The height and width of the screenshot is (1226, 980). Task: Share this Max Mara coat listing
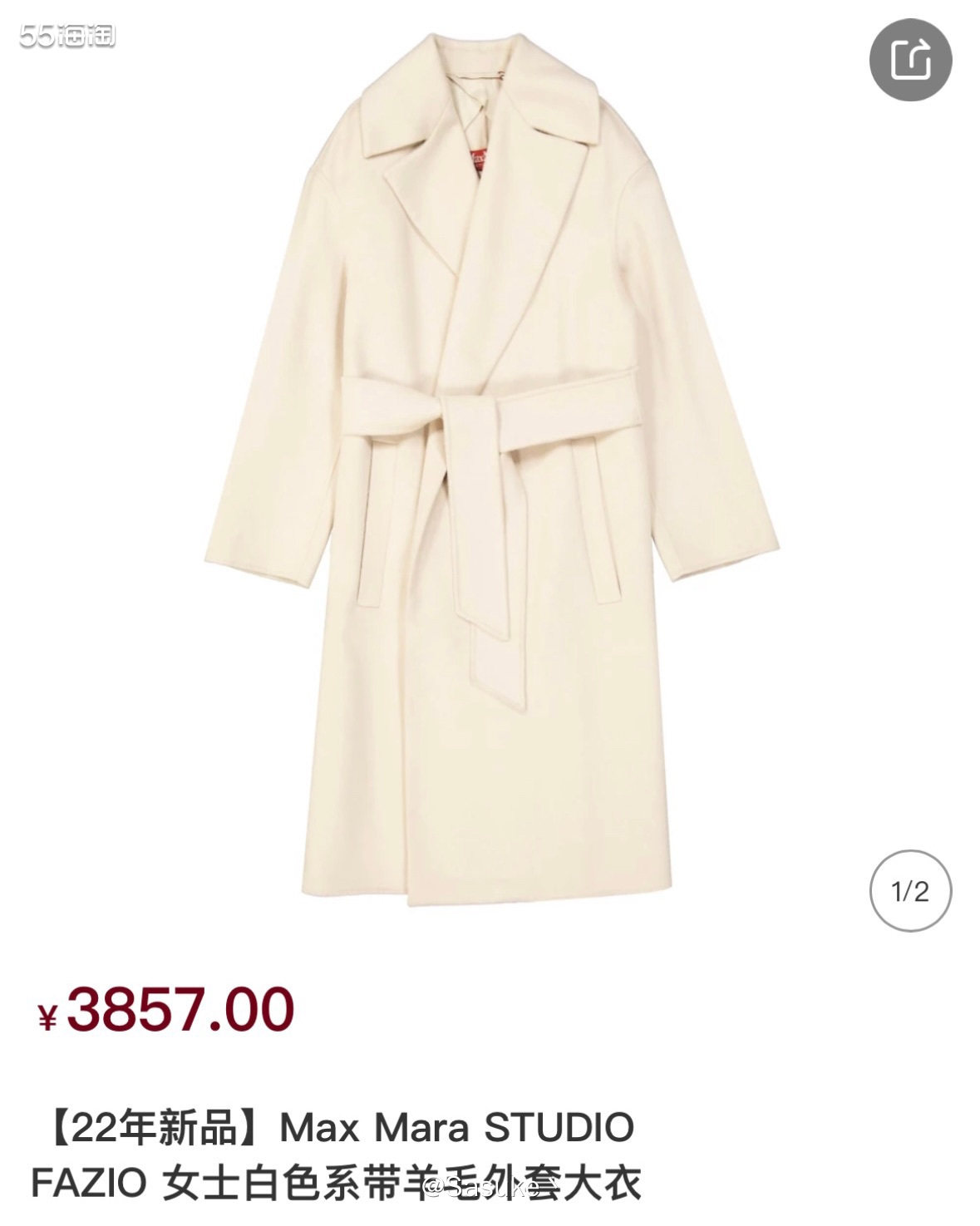[x=910, y=60]
